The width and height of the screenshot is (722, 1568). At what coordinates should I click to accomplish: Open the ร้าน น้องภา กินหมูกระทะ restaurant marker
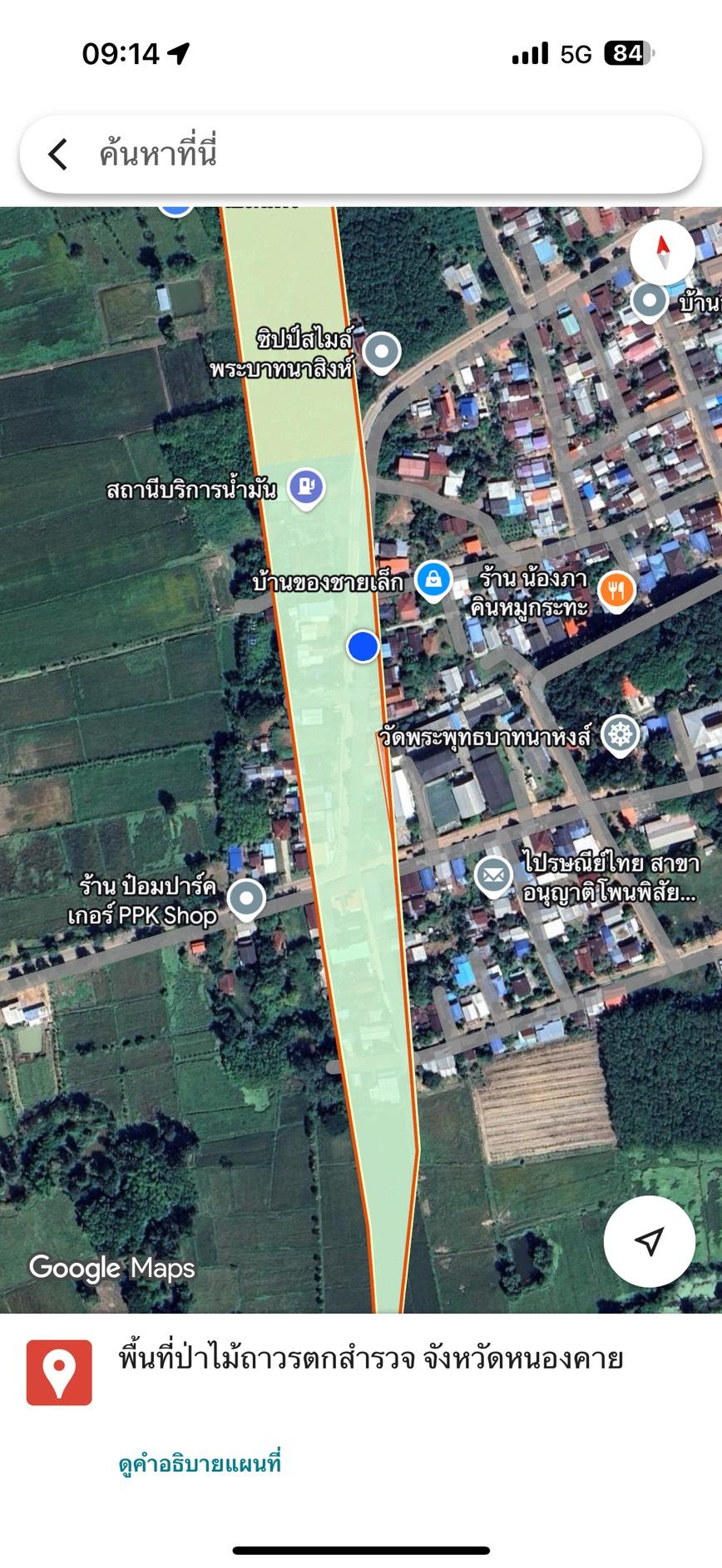tap(616, 589)
